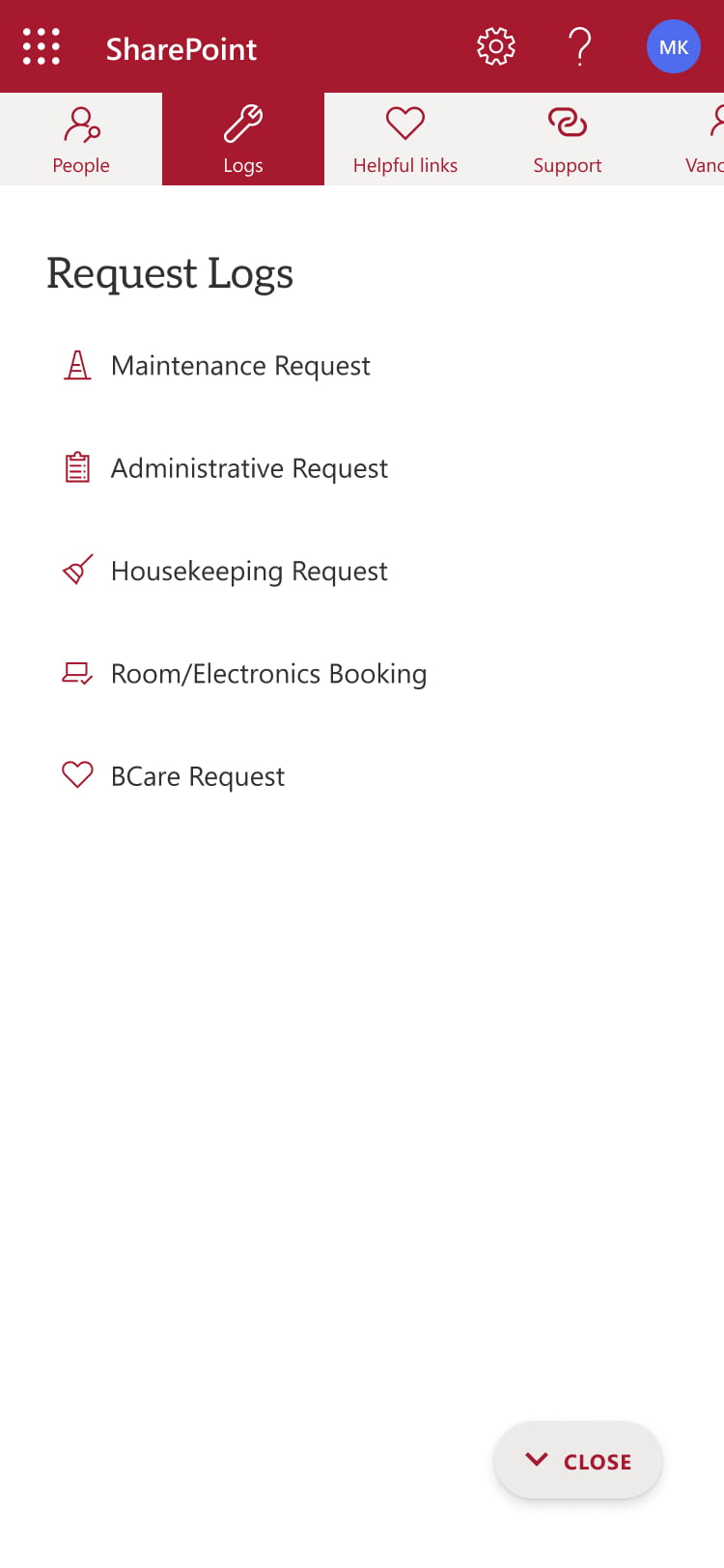This screenshot has height=1568, width=724.
Task: Select the ladder icon beside Maintenance Request
Action: pyautogui.click(x=77, y=365)
